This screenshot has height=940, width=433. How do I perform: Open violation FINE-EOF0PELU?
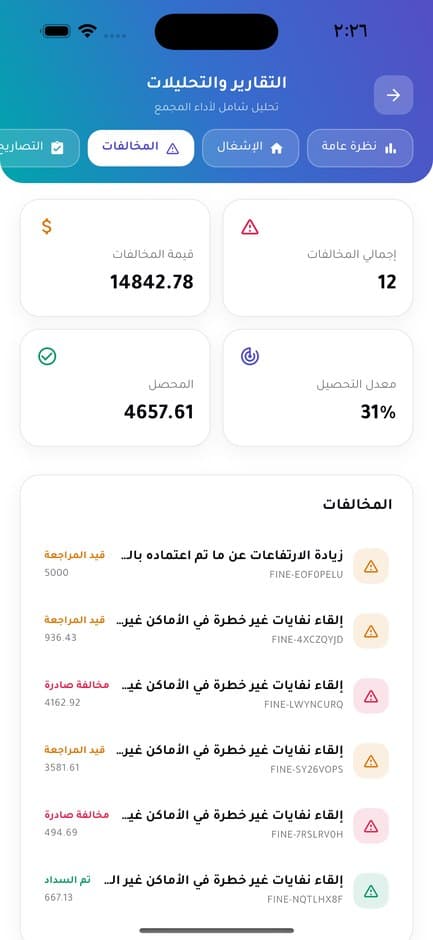tap(216, 565)
